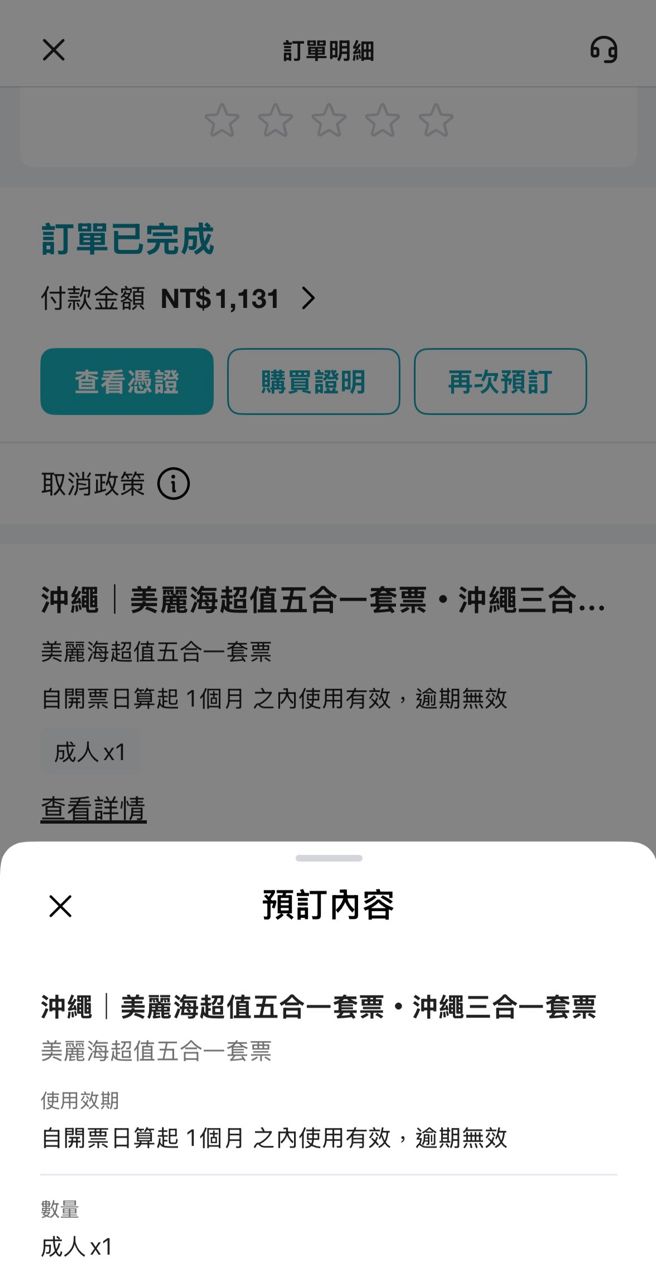Close the 訂單明細 page
Viewport: 656px width, 1280px height.
(53, 50)
